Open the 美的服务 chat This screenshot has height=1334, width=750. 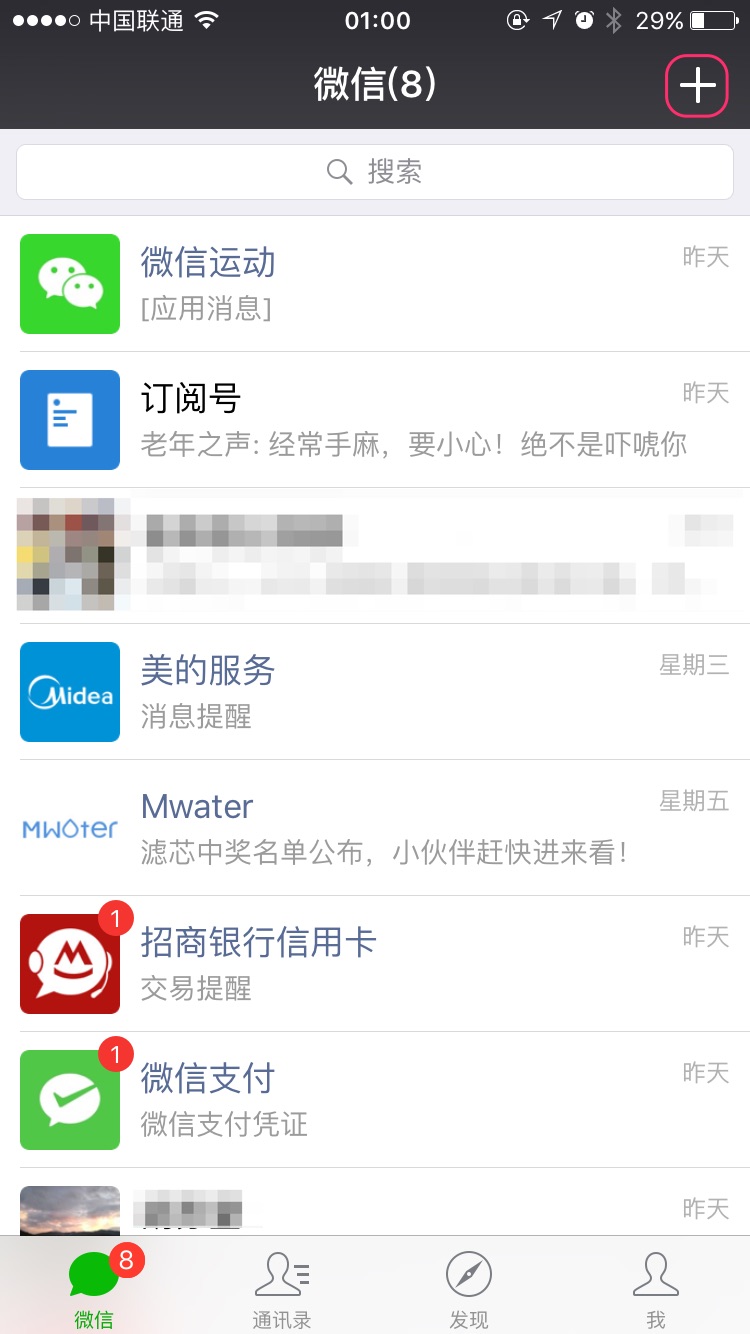(x=375, y=692)
